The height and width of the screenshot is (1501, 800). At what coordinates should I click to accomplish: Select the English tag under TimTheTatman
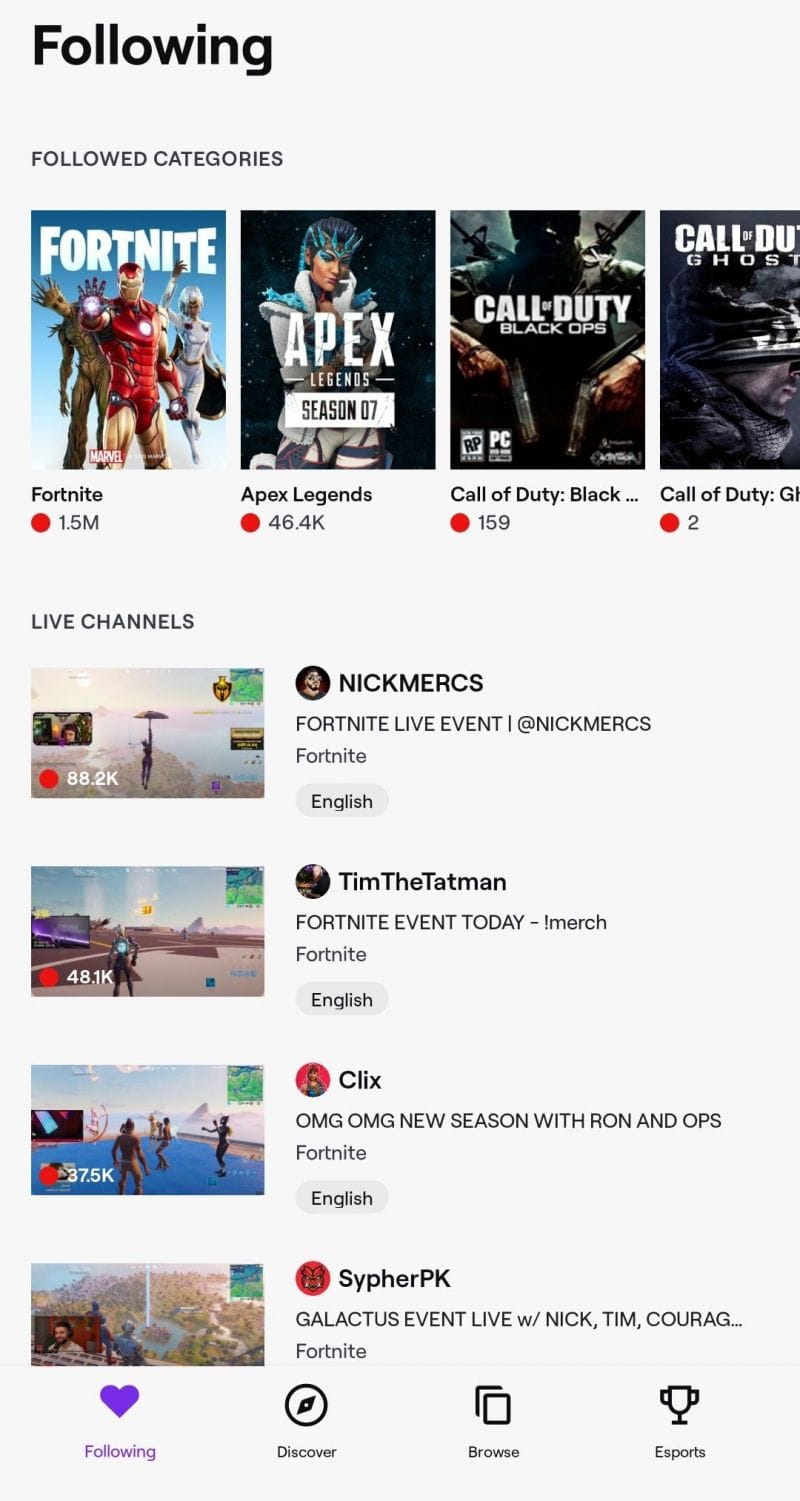pyautogui.click(x=342, y=1000)
